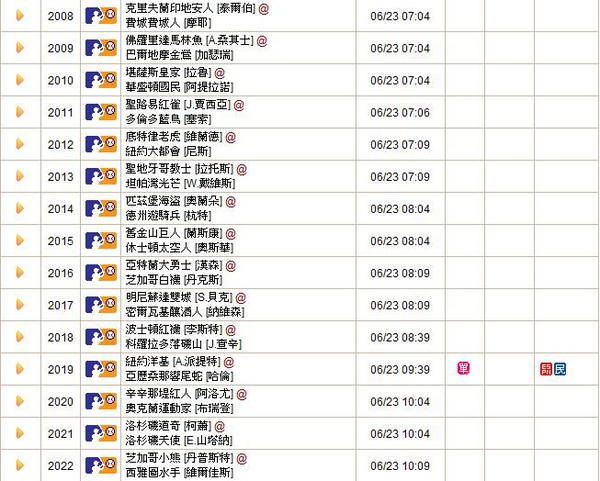Open the baseball icon for game 2010
Viewport: 600px width, 481px height.
point(100,81)
